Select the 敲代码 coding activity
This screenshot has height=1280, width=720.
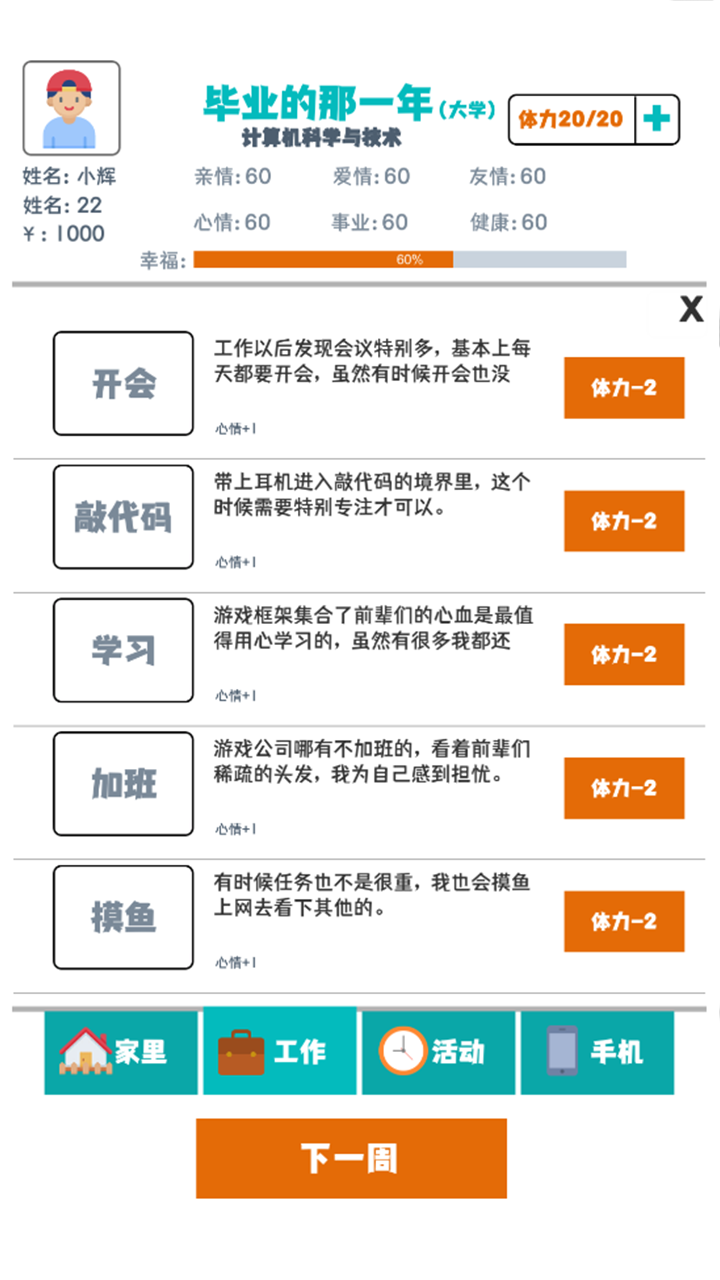123,517
